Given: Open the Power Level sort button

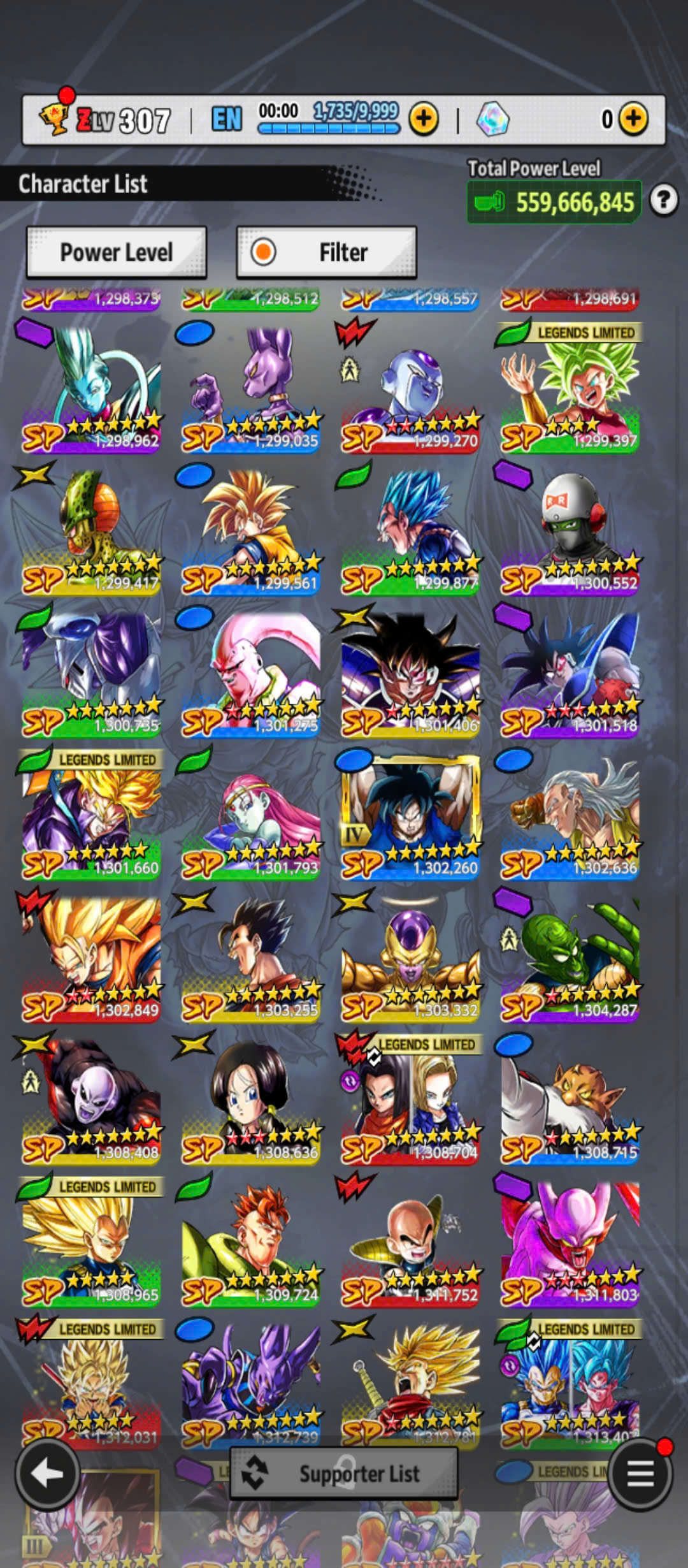Looking at the screenshot, I should 117,252.
